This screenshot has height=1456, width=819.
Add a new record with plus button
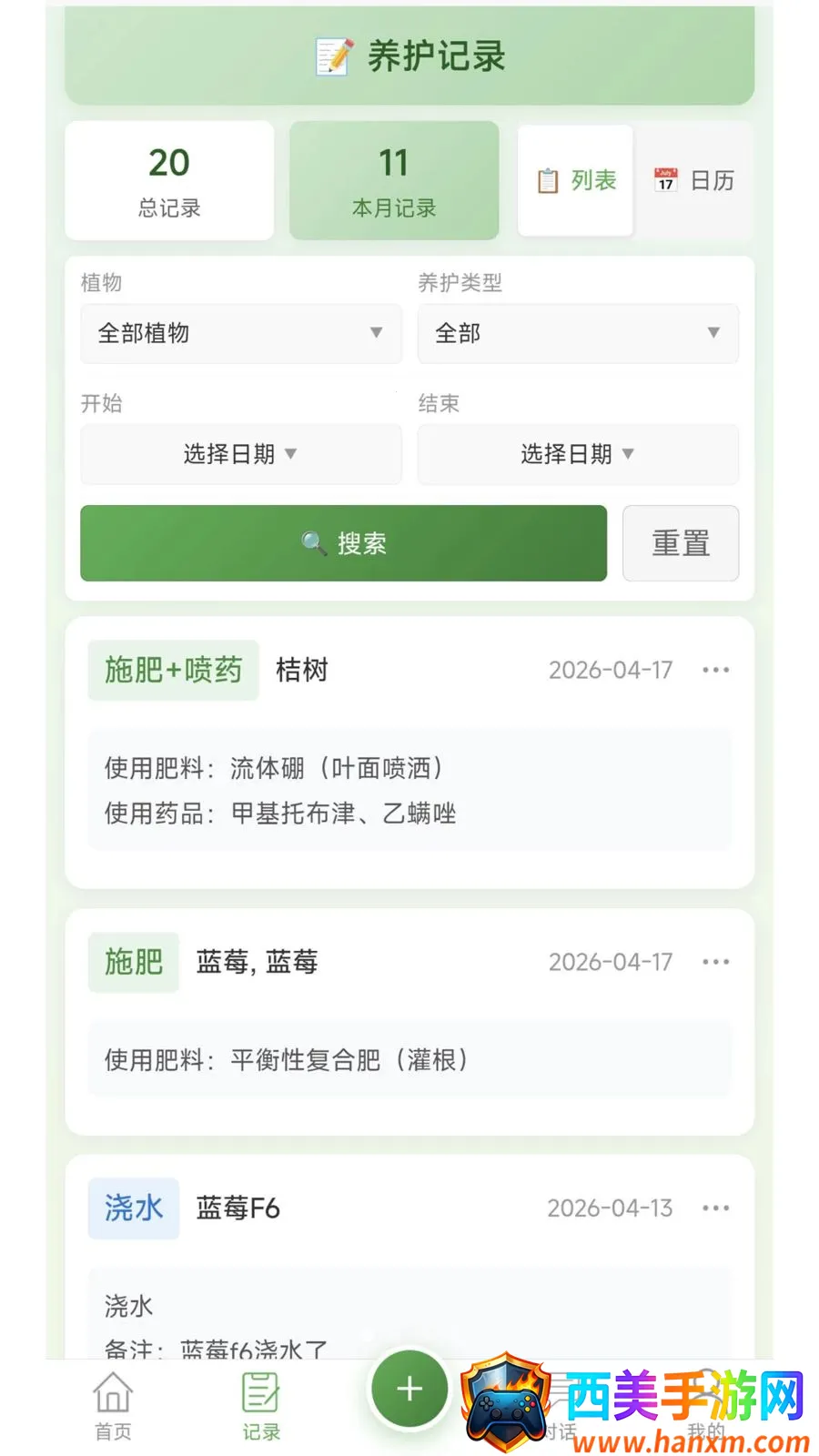point(409,1389)
